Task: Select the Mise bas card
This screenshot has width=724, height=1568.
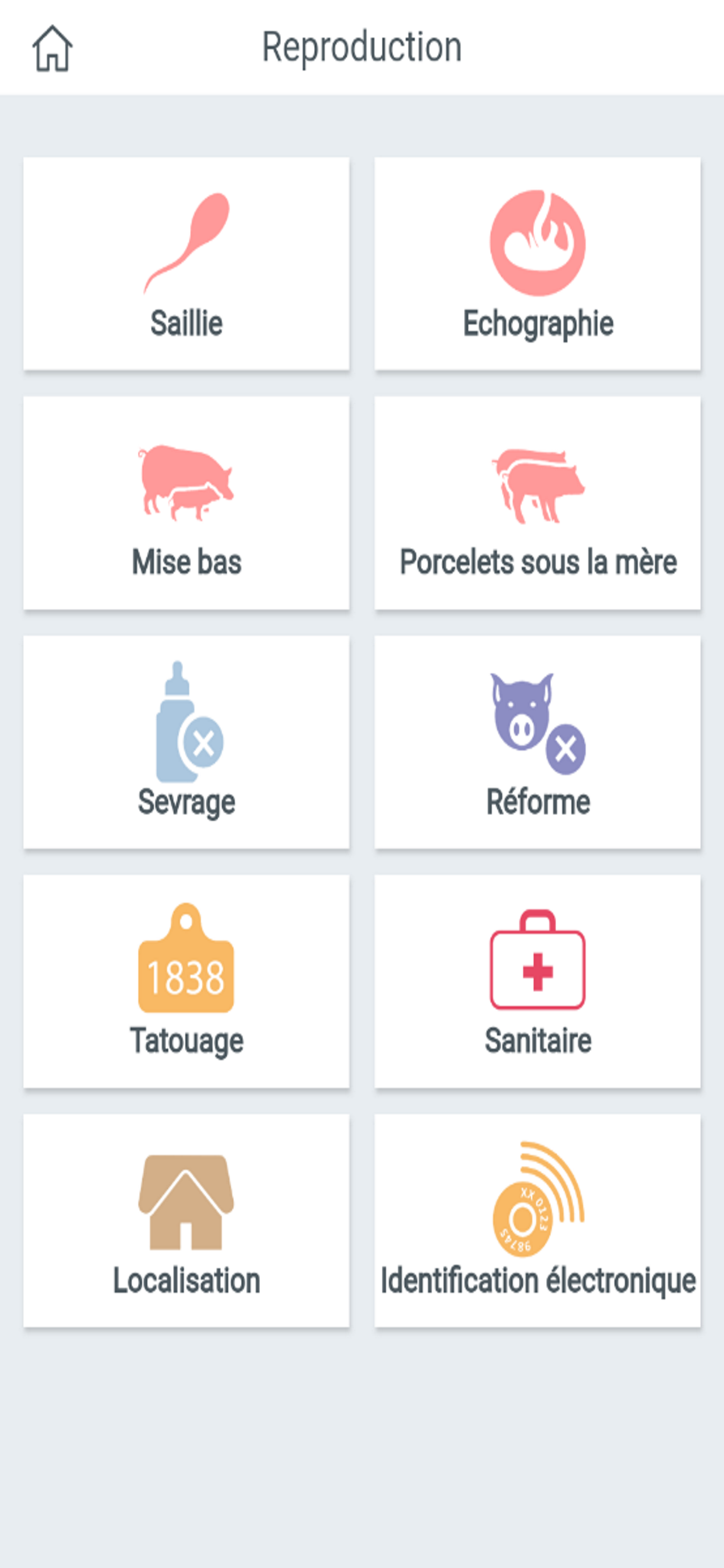Action: (x=186, y=503)
